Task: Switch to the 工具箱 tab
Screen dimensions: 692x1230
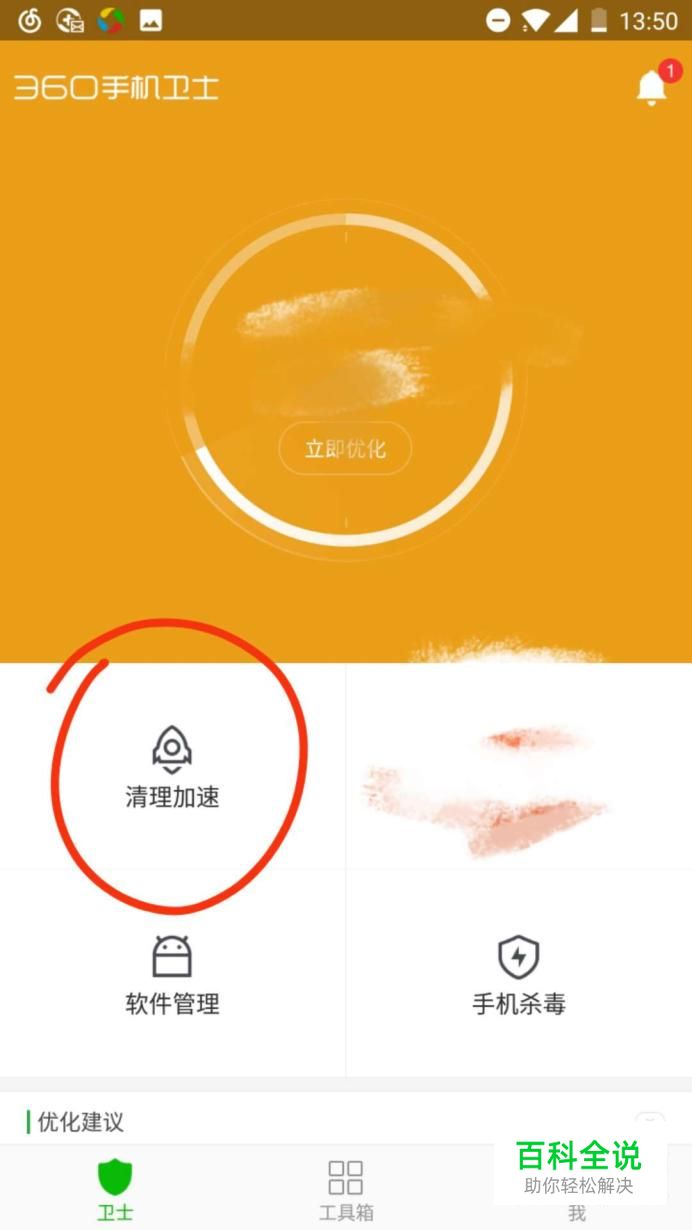Action: click(346, 1190)
